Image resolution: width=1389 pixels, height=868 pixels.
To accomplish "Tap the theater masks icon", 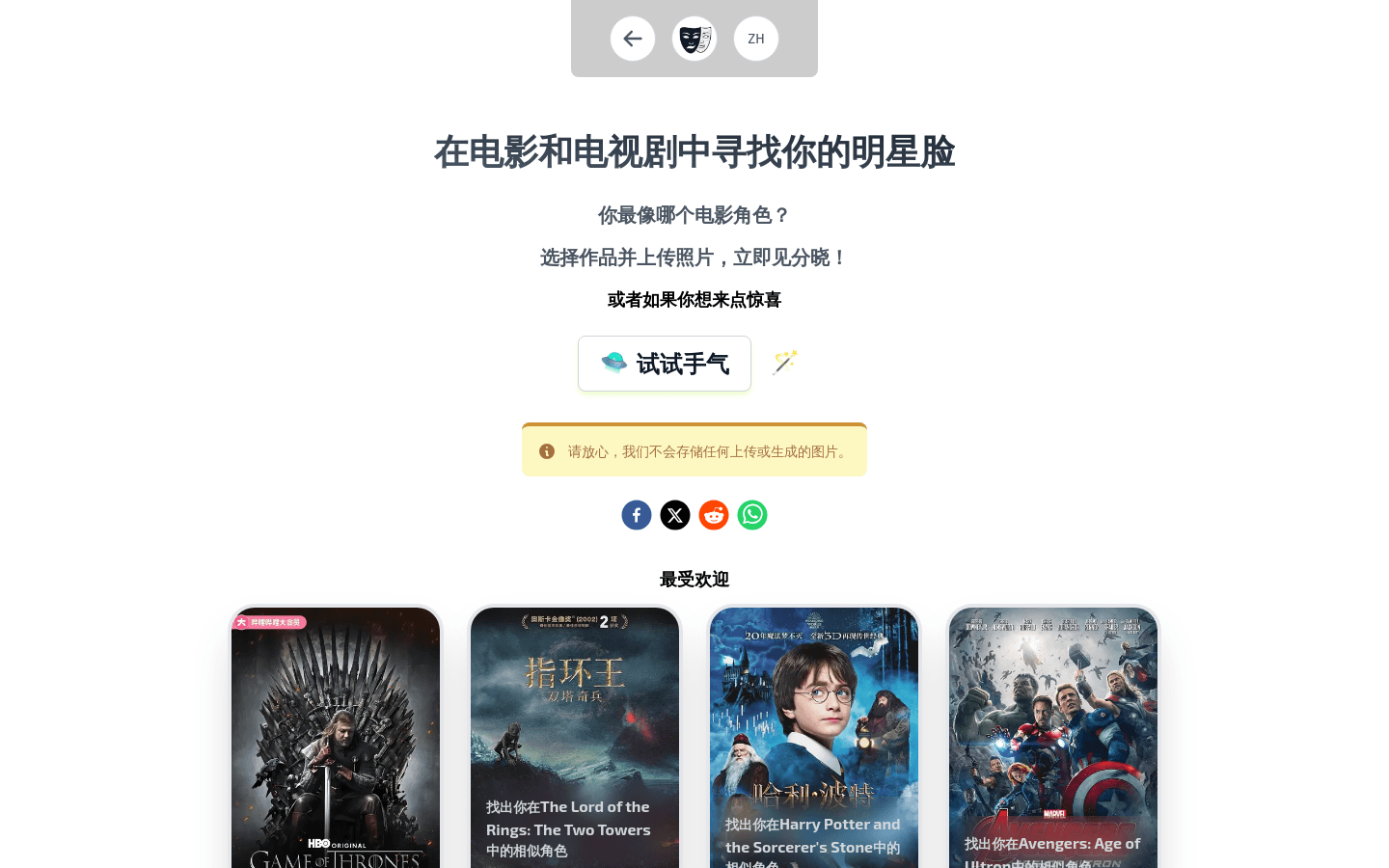I will point(694,39).
